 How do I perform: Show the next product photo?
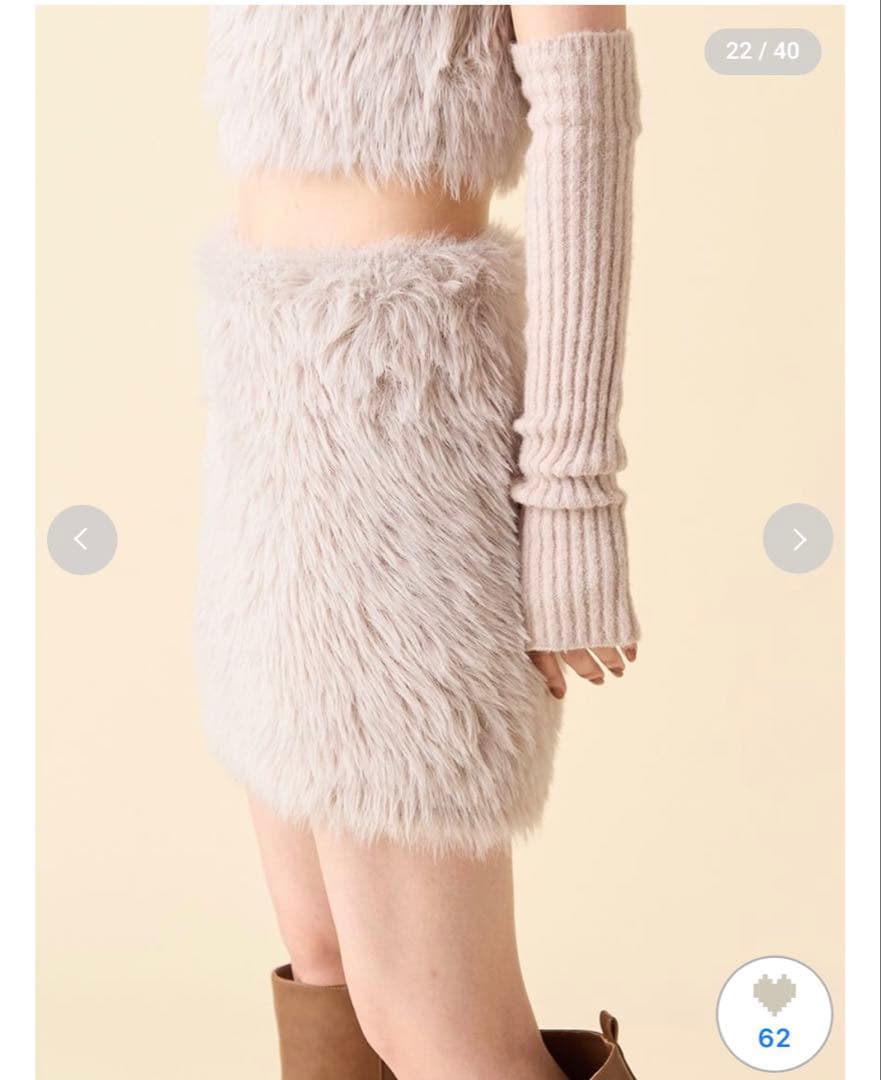pos(798,539)
